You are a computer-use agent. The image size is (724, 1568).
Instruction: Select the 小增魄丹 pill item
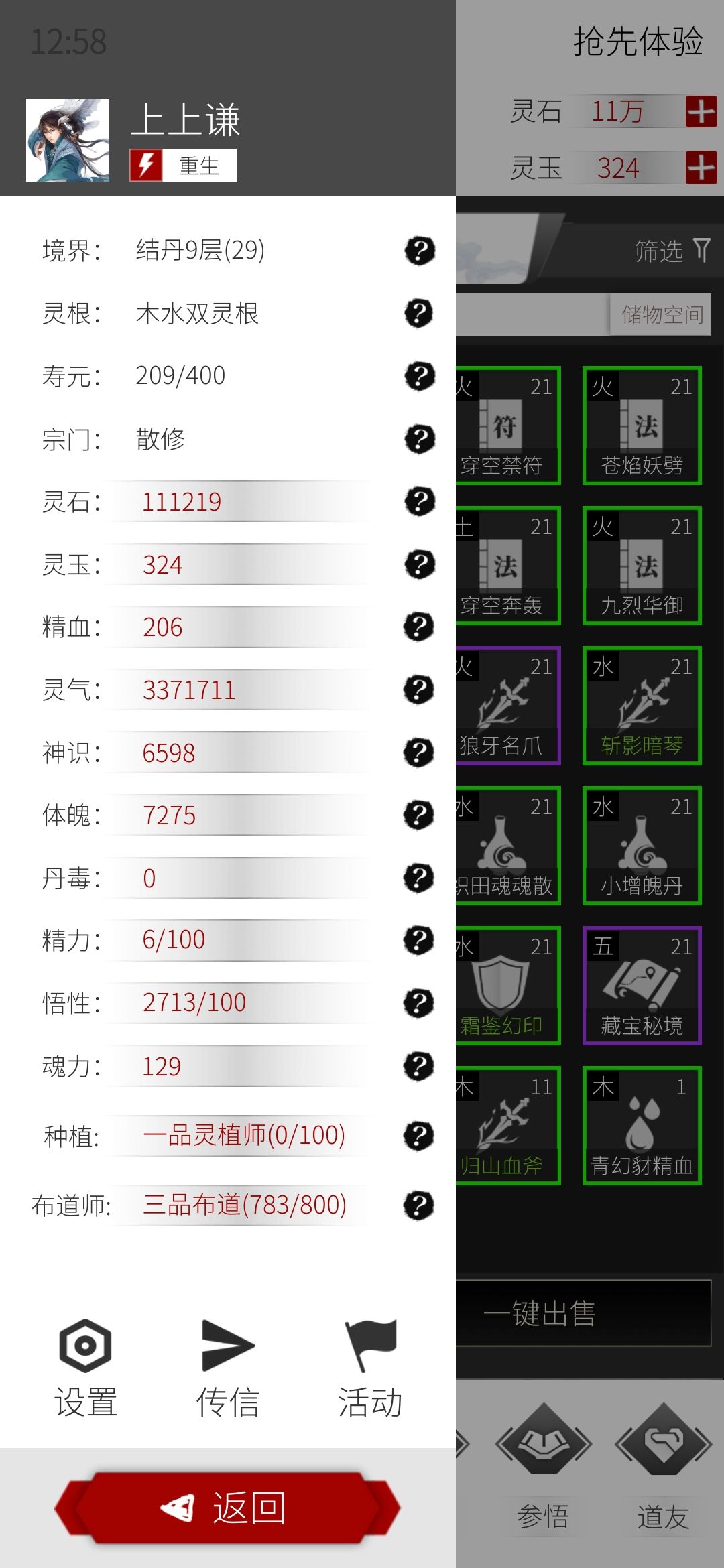[x=642, y=844]
